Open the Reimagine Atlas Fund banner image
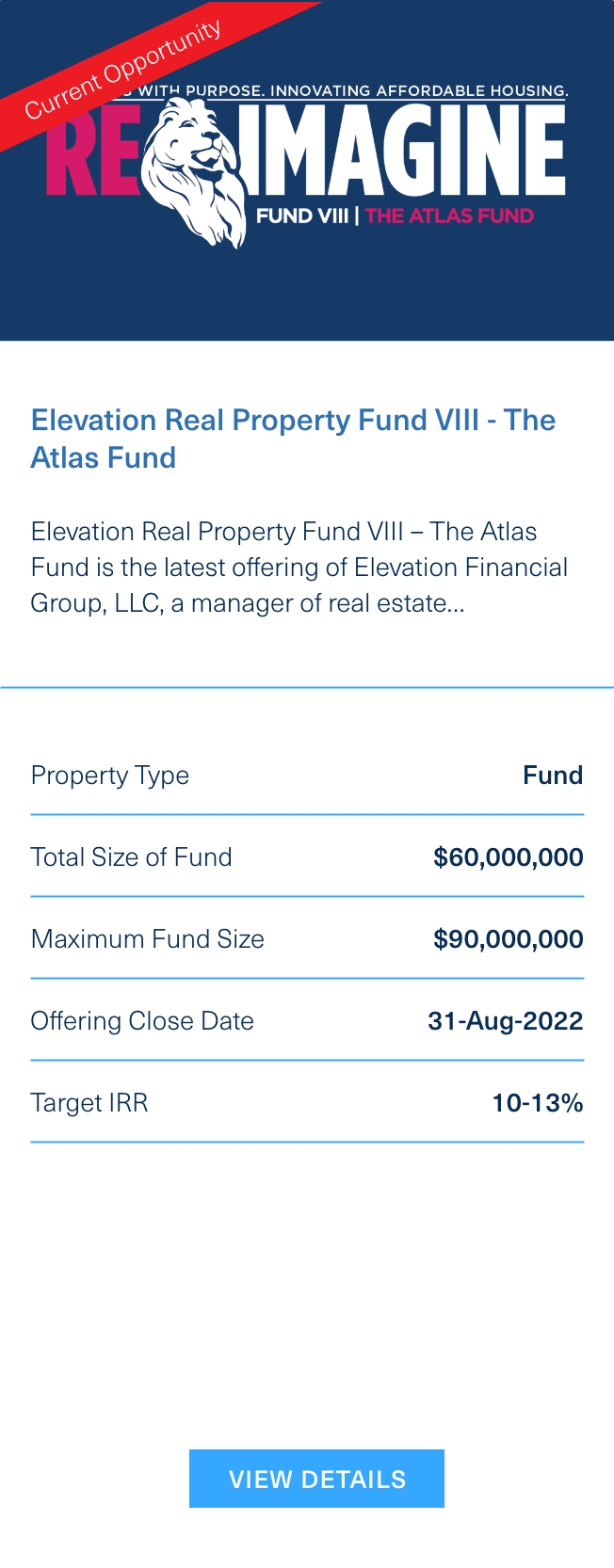This screenshot has height=1568, width=614. coord(307,171)
